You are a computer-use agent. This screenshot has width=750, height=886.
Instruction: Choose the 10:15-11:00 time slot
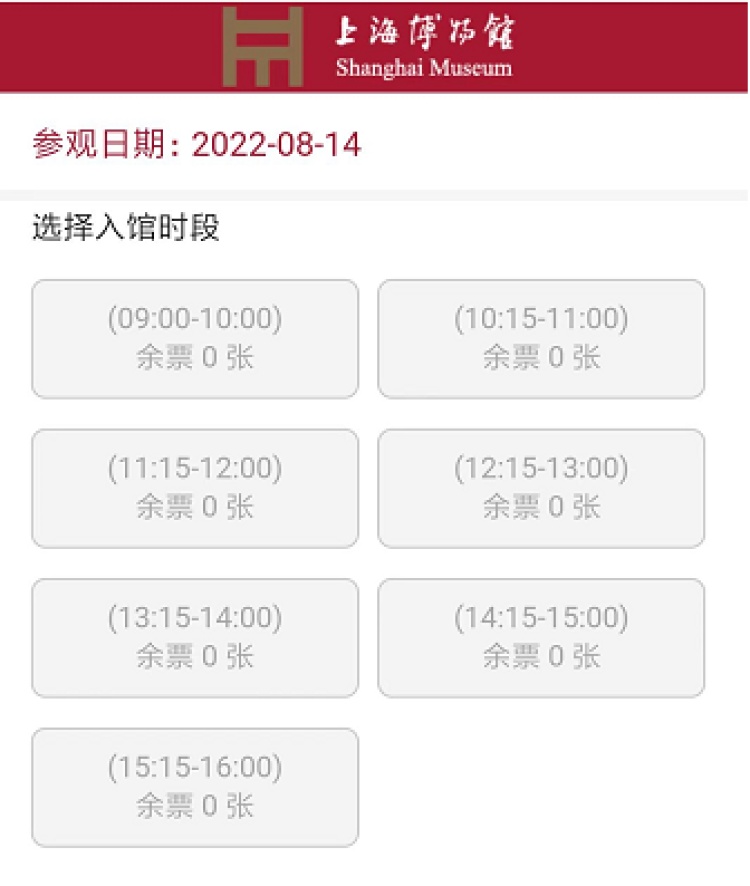(541, 339)
